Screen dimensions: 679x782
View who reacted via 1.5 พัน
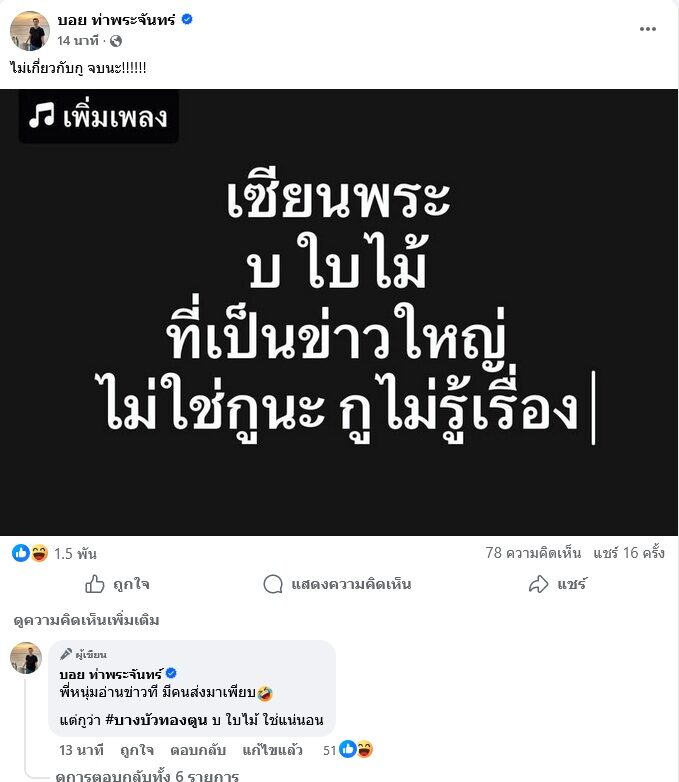pos(76,553)
